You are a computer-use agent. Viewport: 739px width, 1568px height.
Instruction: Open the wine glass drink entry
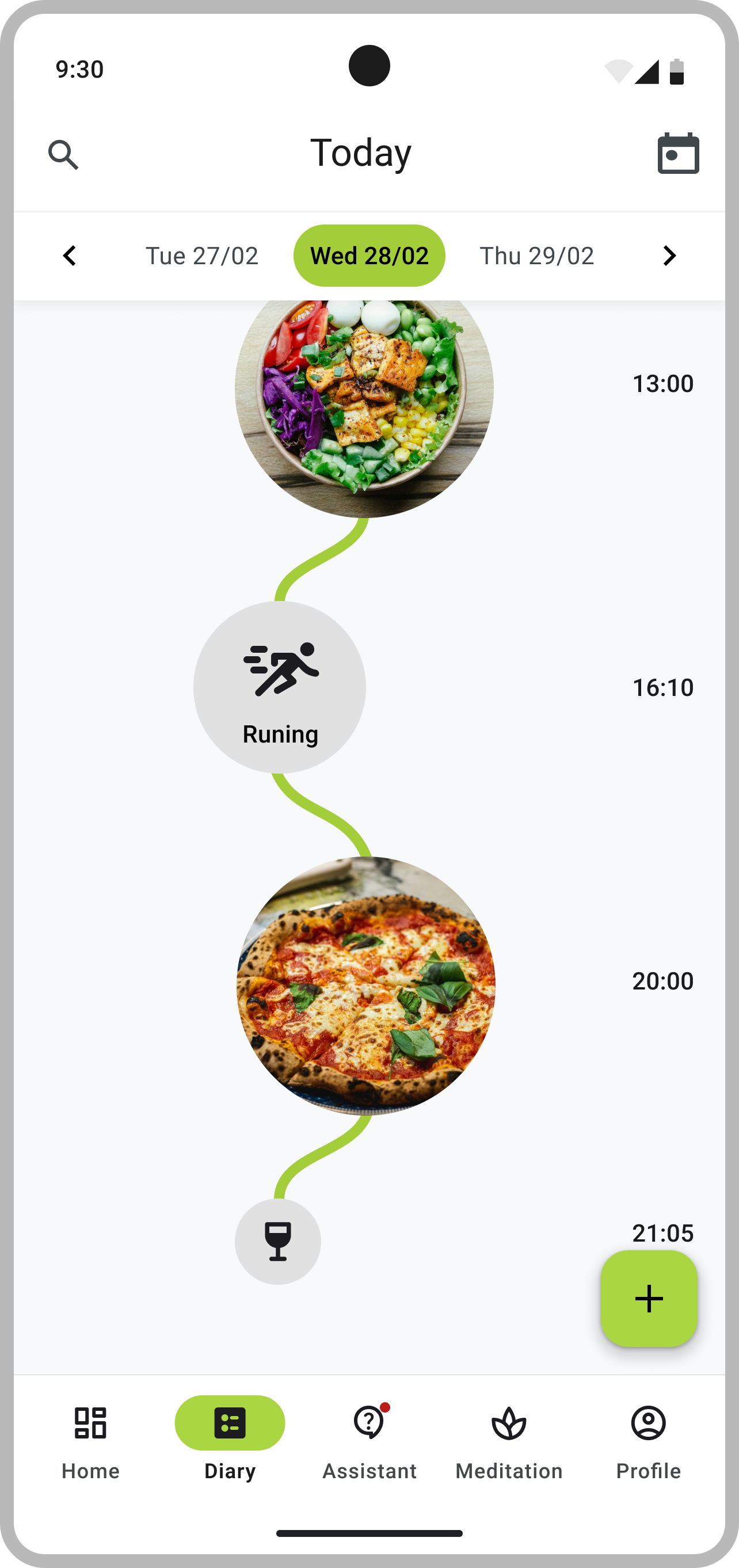click(x=277, y=1242)
